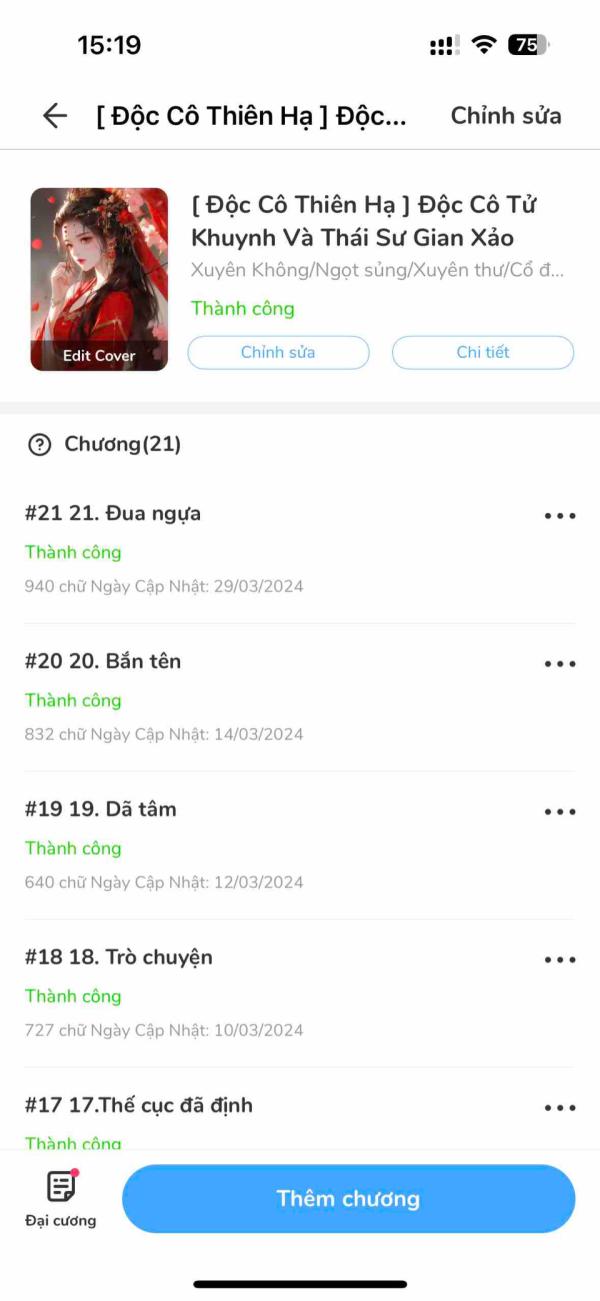Screen dimensions: 600x1301
Task: Tap the Chỉnh sửa button under Thành công
Action: (278, 352)
